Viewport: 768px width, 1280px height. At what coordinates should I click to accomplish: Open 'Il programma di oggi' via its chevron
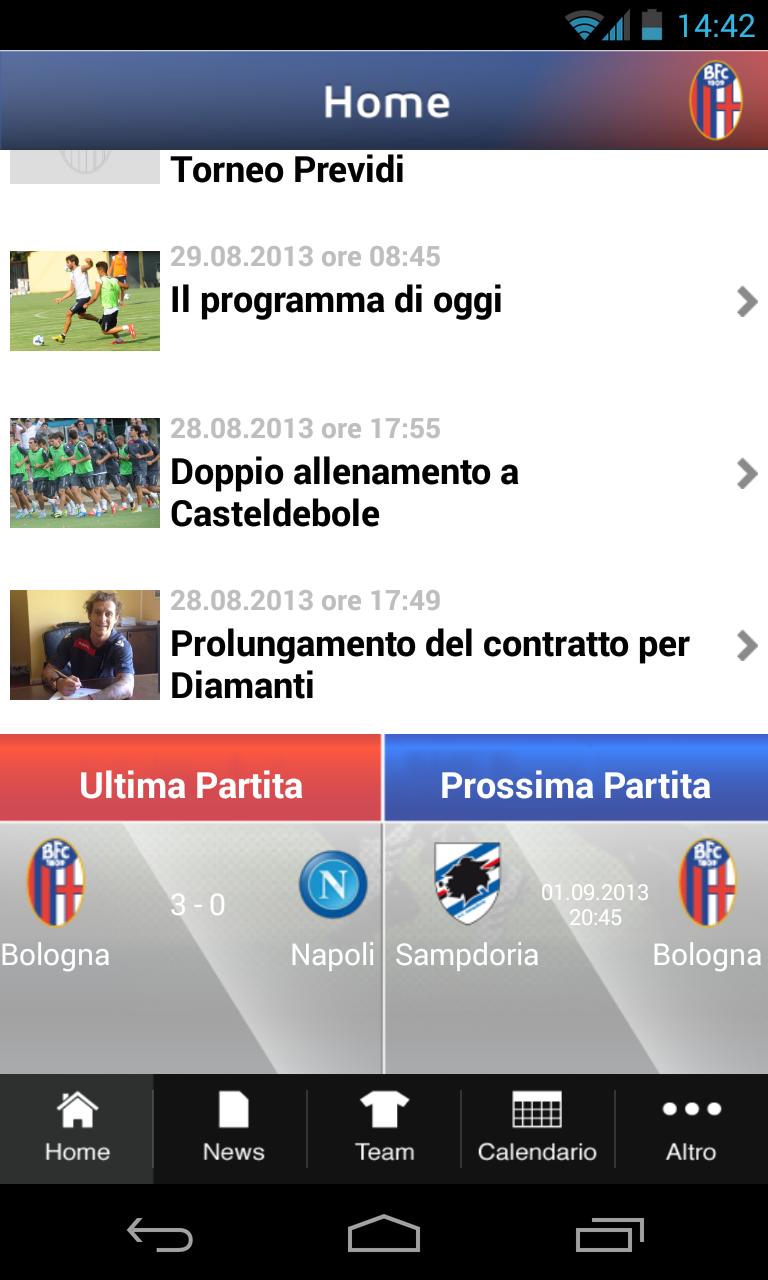pos(744,300)
